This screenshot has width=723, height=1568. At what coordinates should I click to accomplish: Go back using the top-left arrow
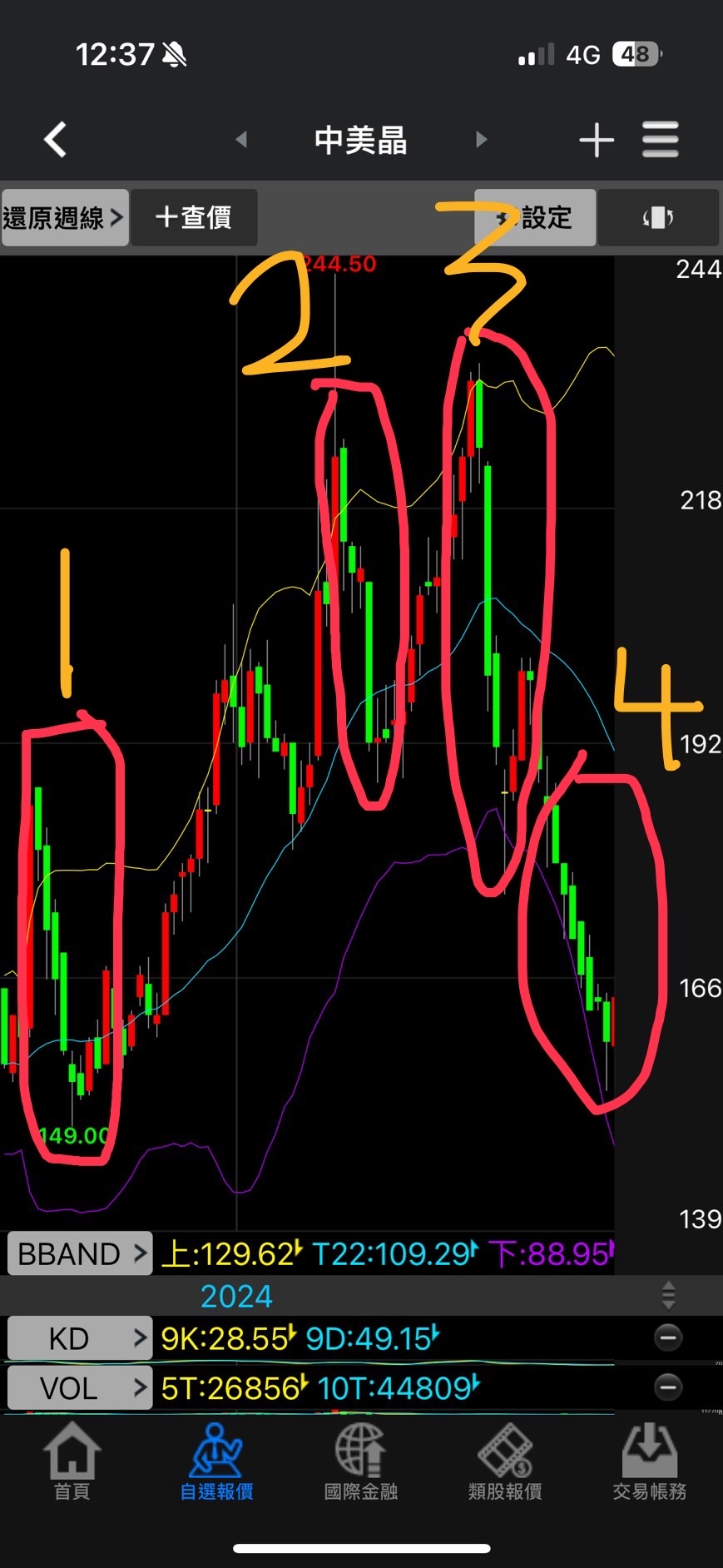(x=55, y=139)
